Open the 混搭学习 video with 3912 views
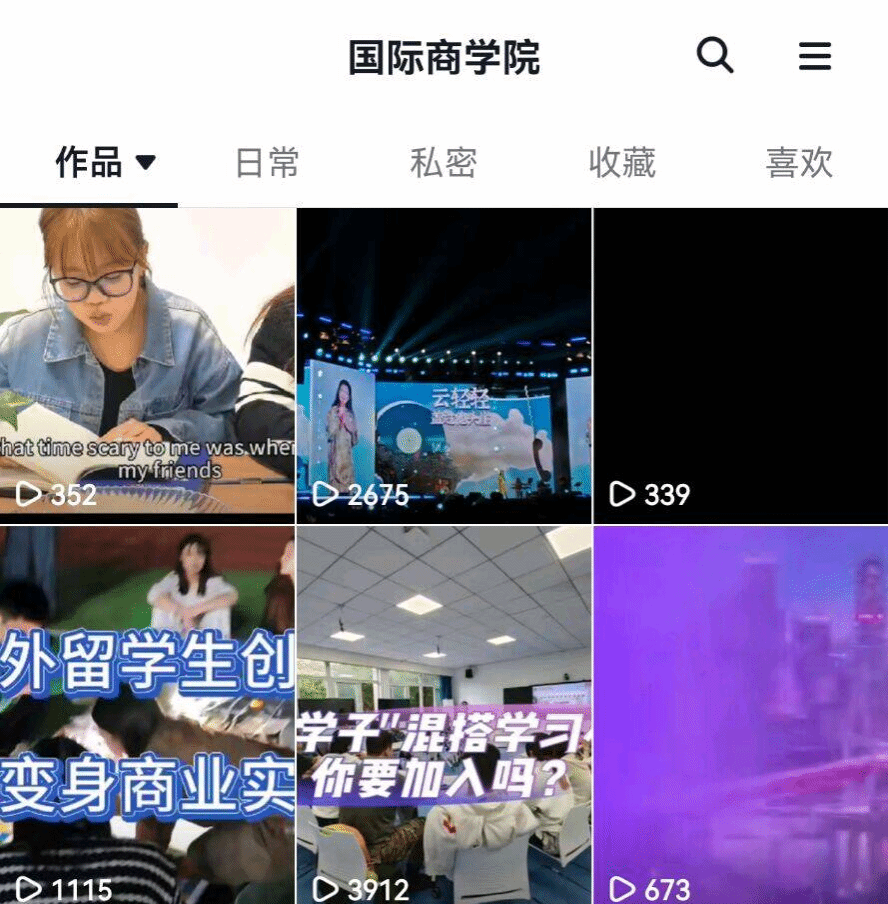Screen dimensions: 888x904 [444, 715]
